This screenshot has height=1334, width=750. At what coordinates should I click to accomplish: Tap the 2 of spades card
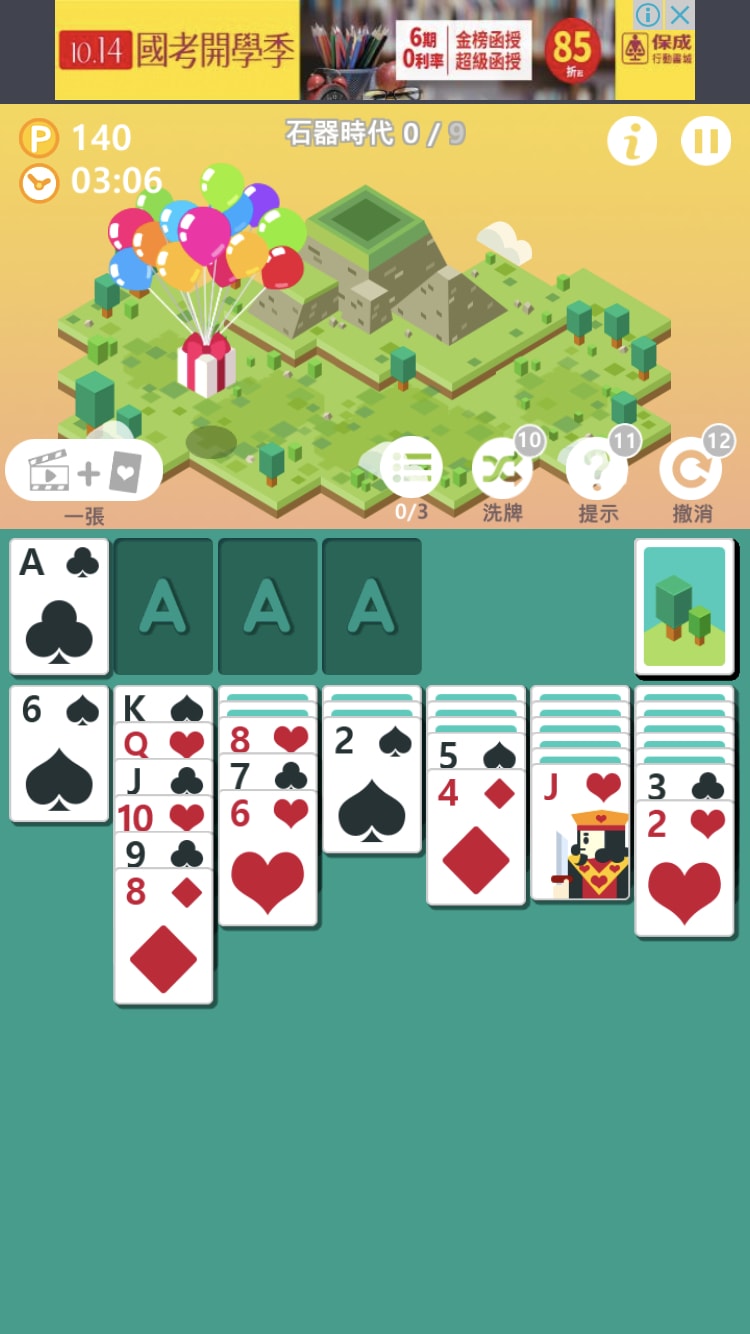coord(372,787)
